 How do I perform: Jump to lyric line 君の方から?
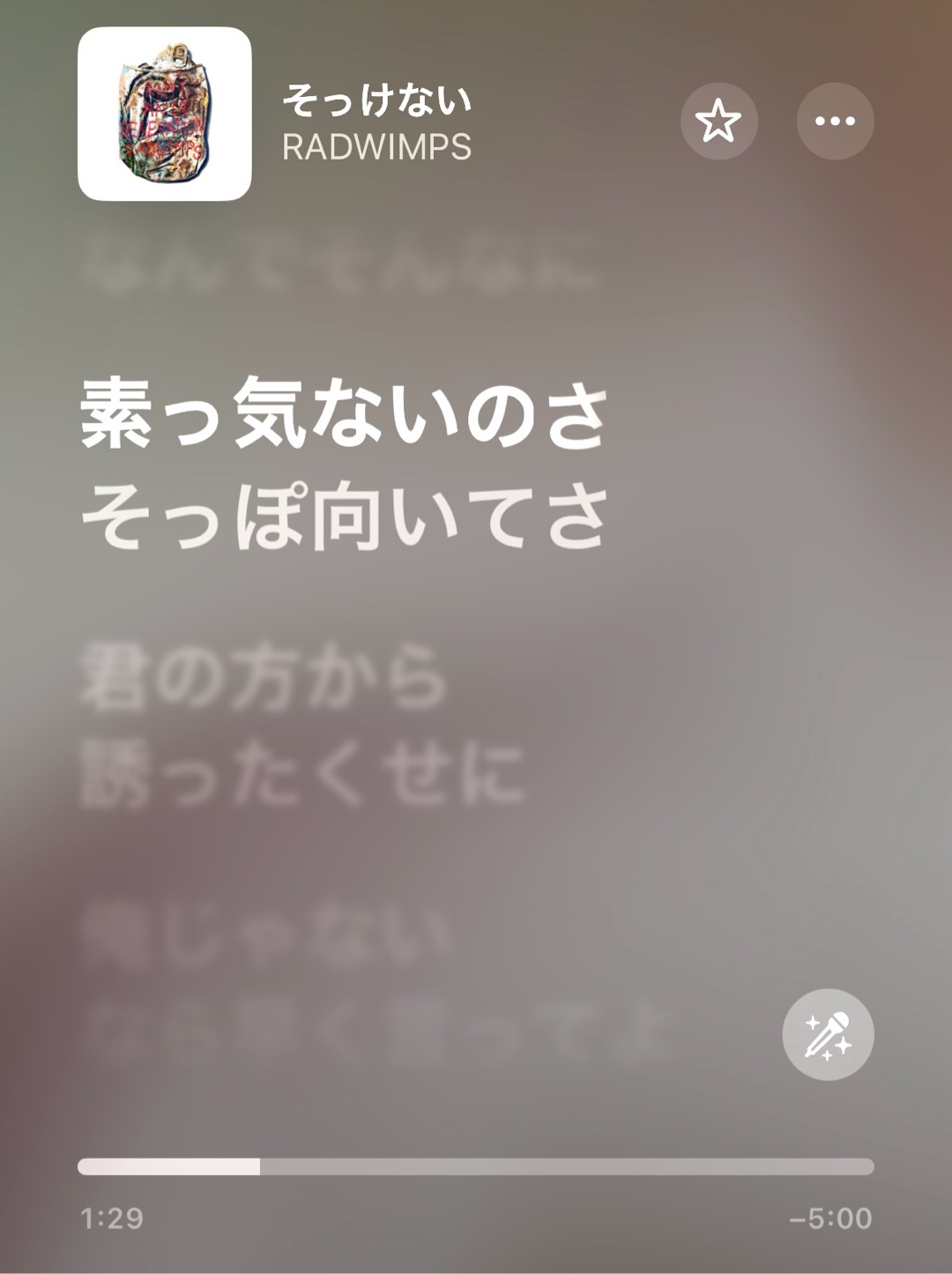pos(263,677)
